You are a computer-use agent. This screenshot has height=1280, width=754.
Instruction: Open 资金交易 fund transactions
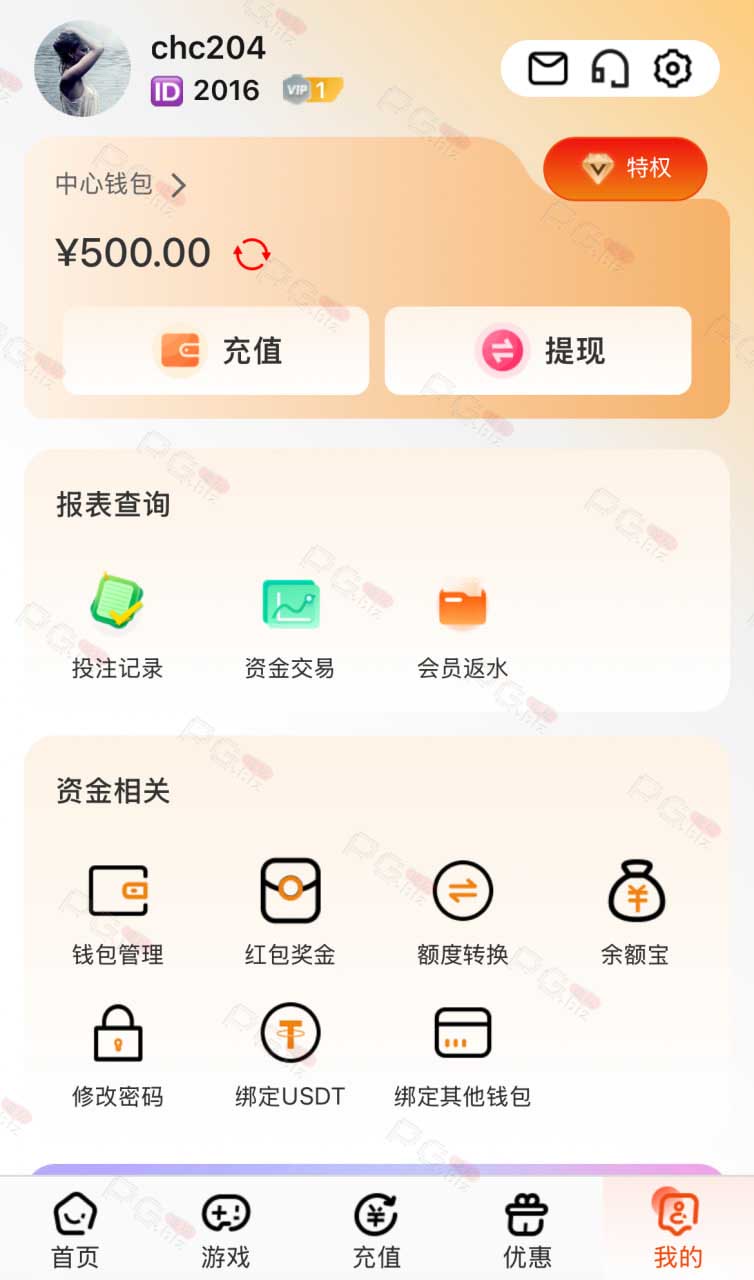290,626
